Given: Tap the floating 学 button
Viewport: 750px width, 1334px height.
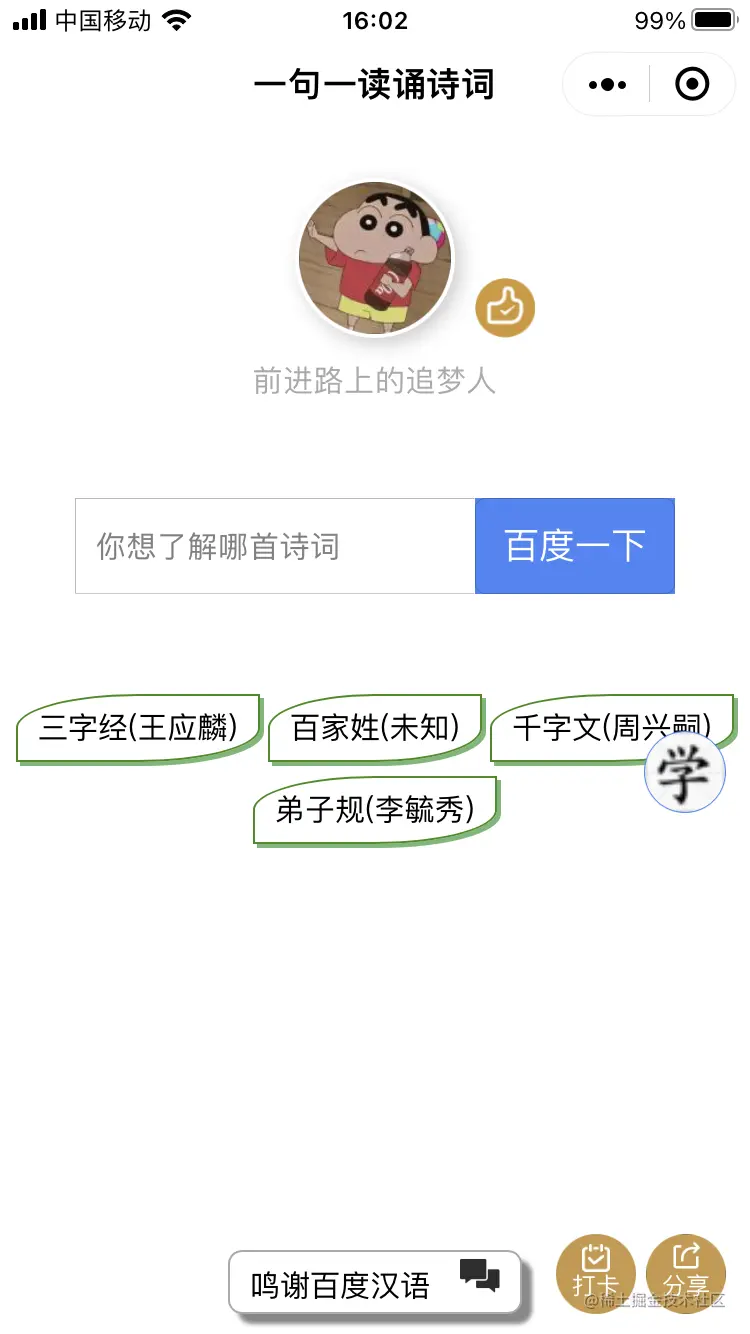Looking at the screenshot, I should [685, 772].
